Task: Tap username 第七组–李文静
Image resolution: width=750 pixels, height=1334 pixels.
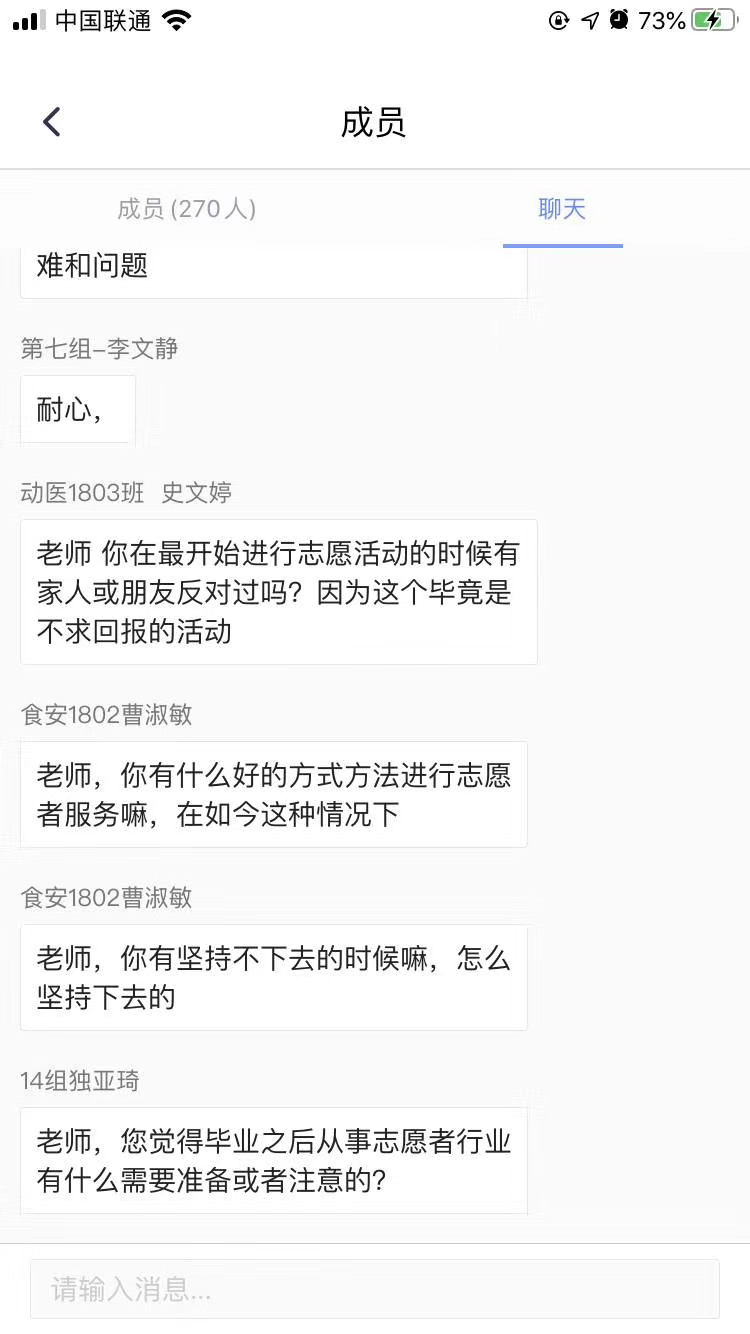Action: (100, 349)
